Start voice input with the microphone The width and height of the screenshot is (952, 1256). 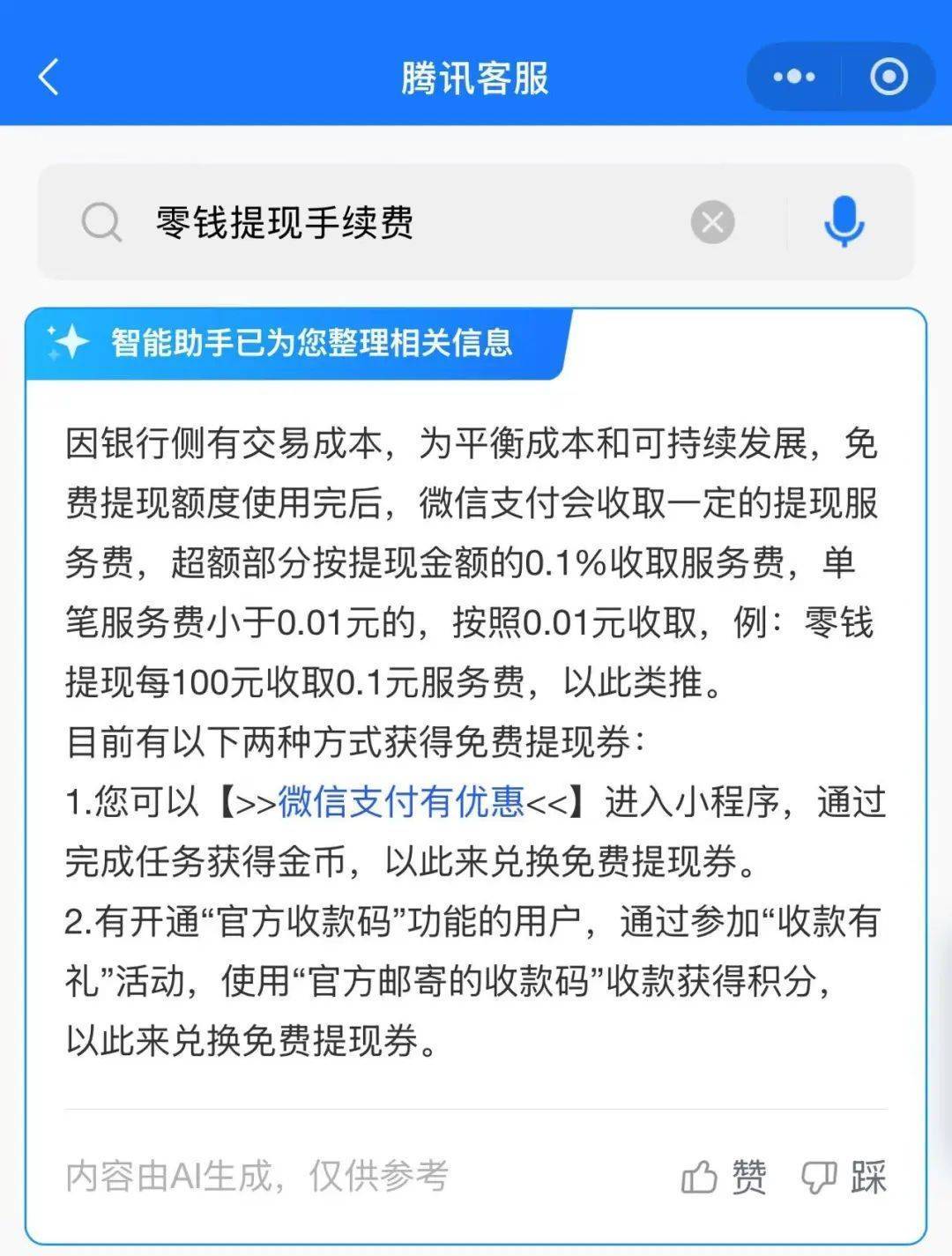pos(844,222)
